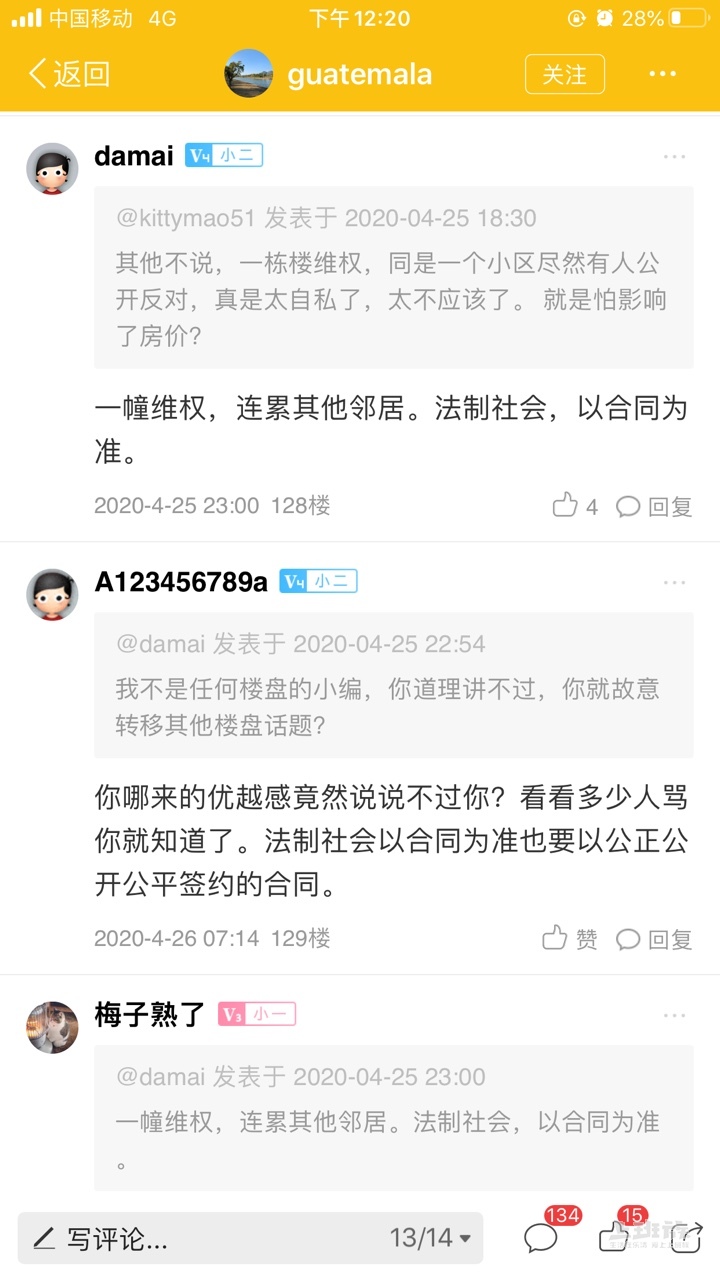720x1280 pixels.
Task: Share this thread
Action: (x=688, y=1238)
